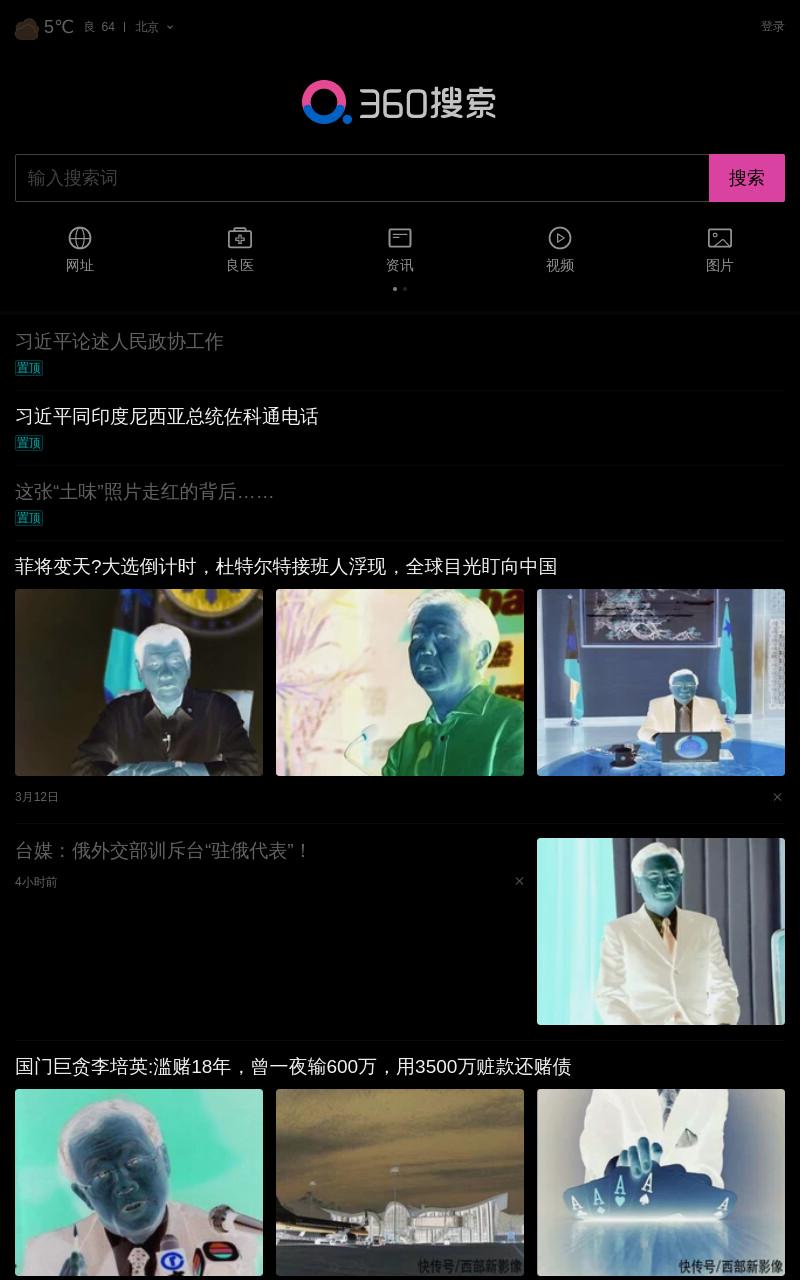
Task: Open the 视频 video shortcut
Action: [560, 250]
